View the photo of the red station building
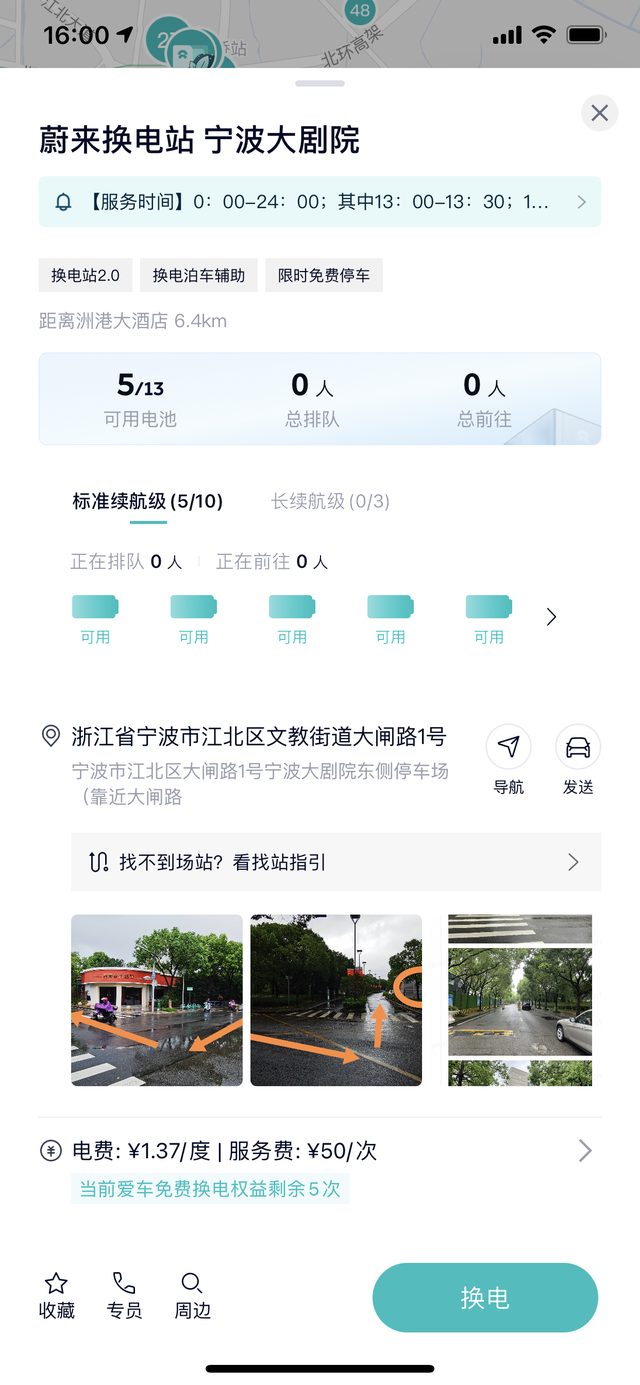This screenshot has height=1385, width=640. pyautogui.click(x=157, y=1000)
